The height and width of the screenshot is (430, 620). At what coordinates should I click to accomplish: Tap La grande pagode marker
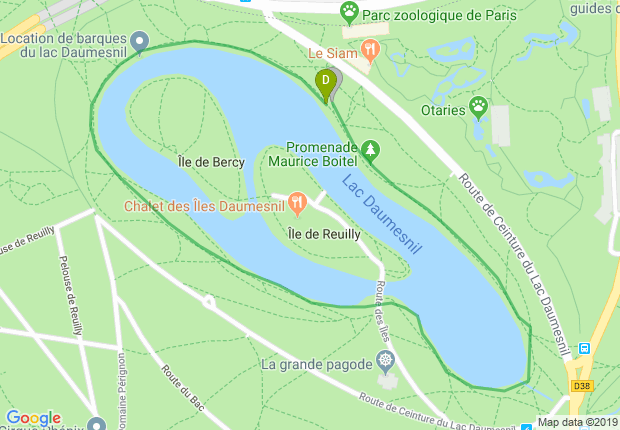[386, 360]
